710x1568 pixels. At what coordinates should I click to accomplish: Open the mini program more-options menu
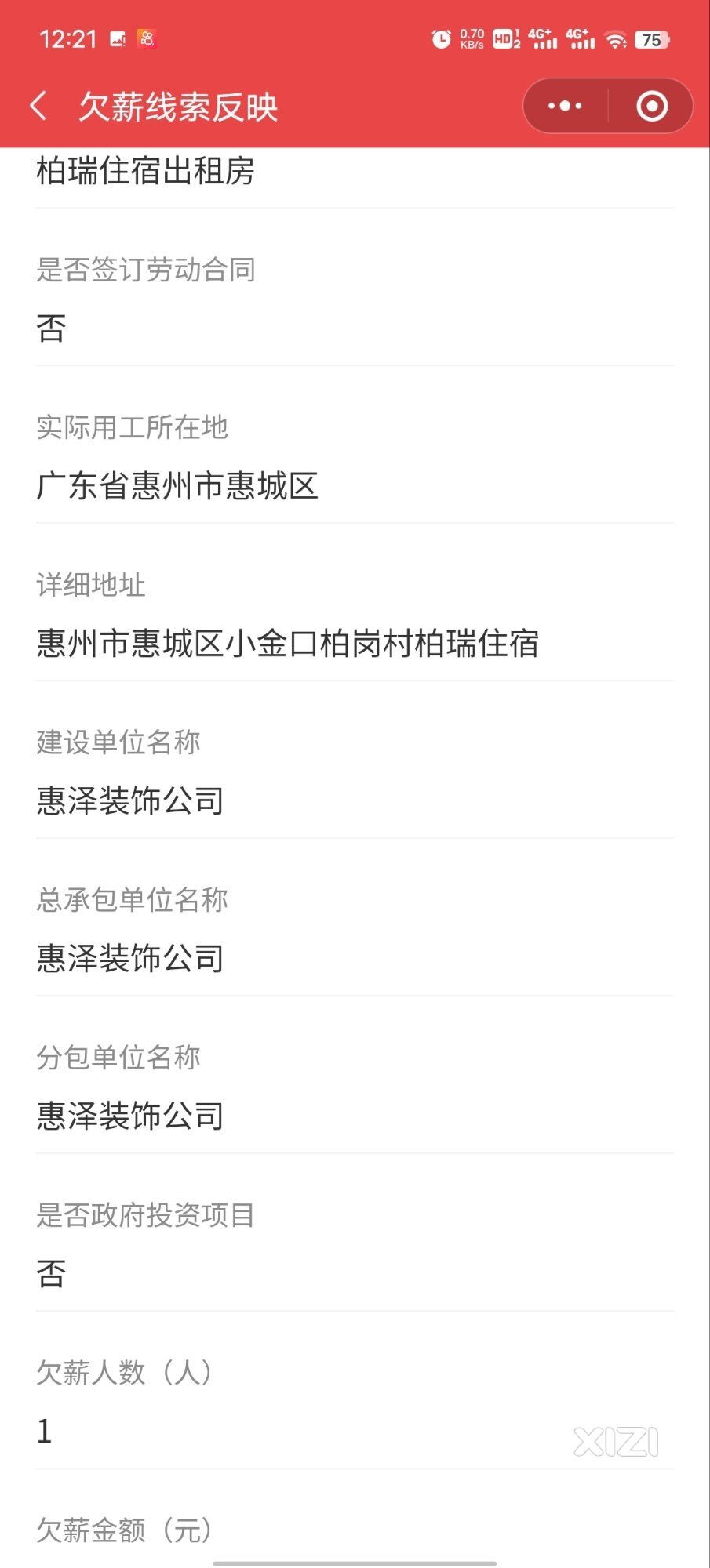coord(565,106)
